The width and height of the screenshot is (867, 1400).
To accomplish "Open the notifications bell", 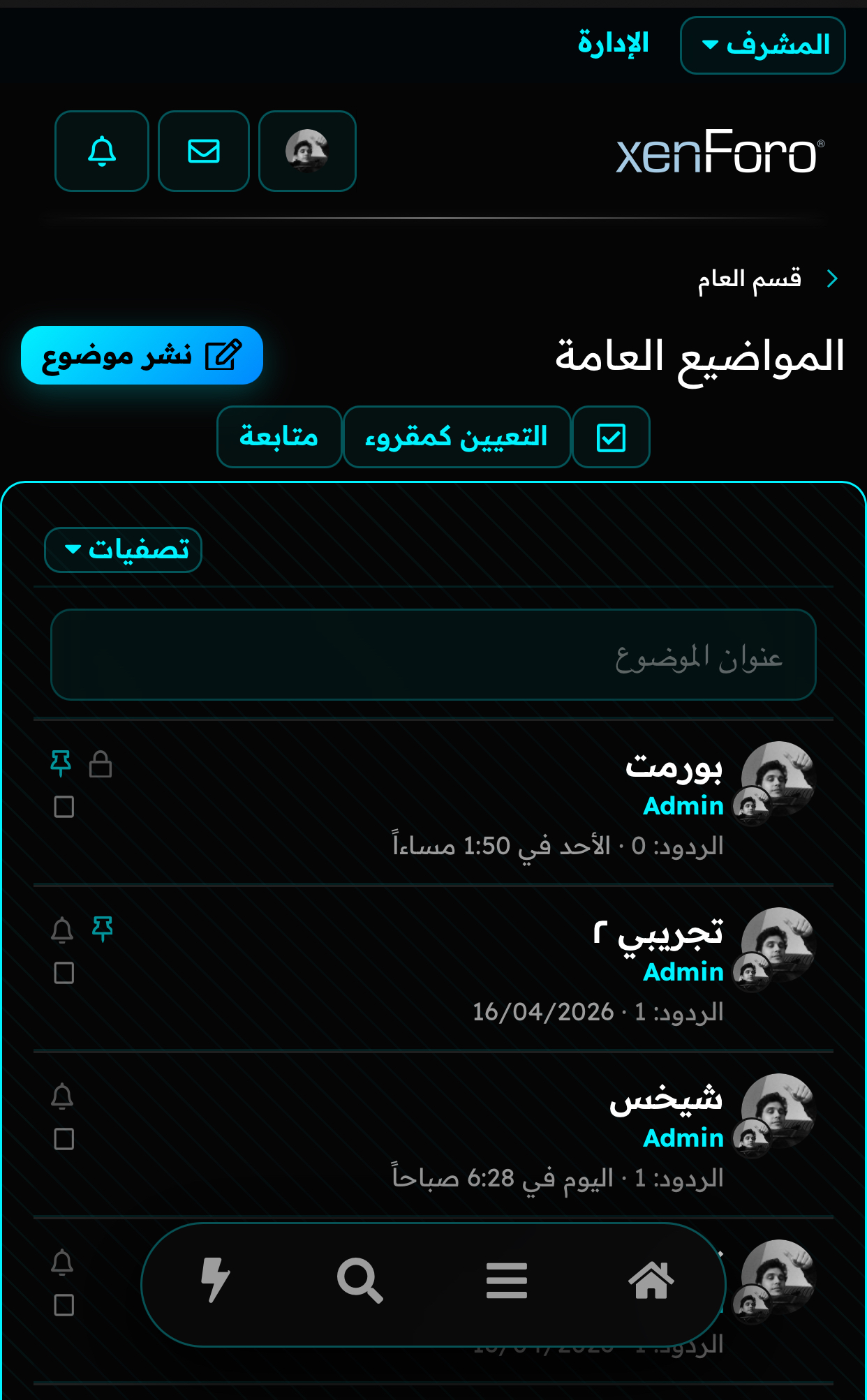I will point(102,151).
